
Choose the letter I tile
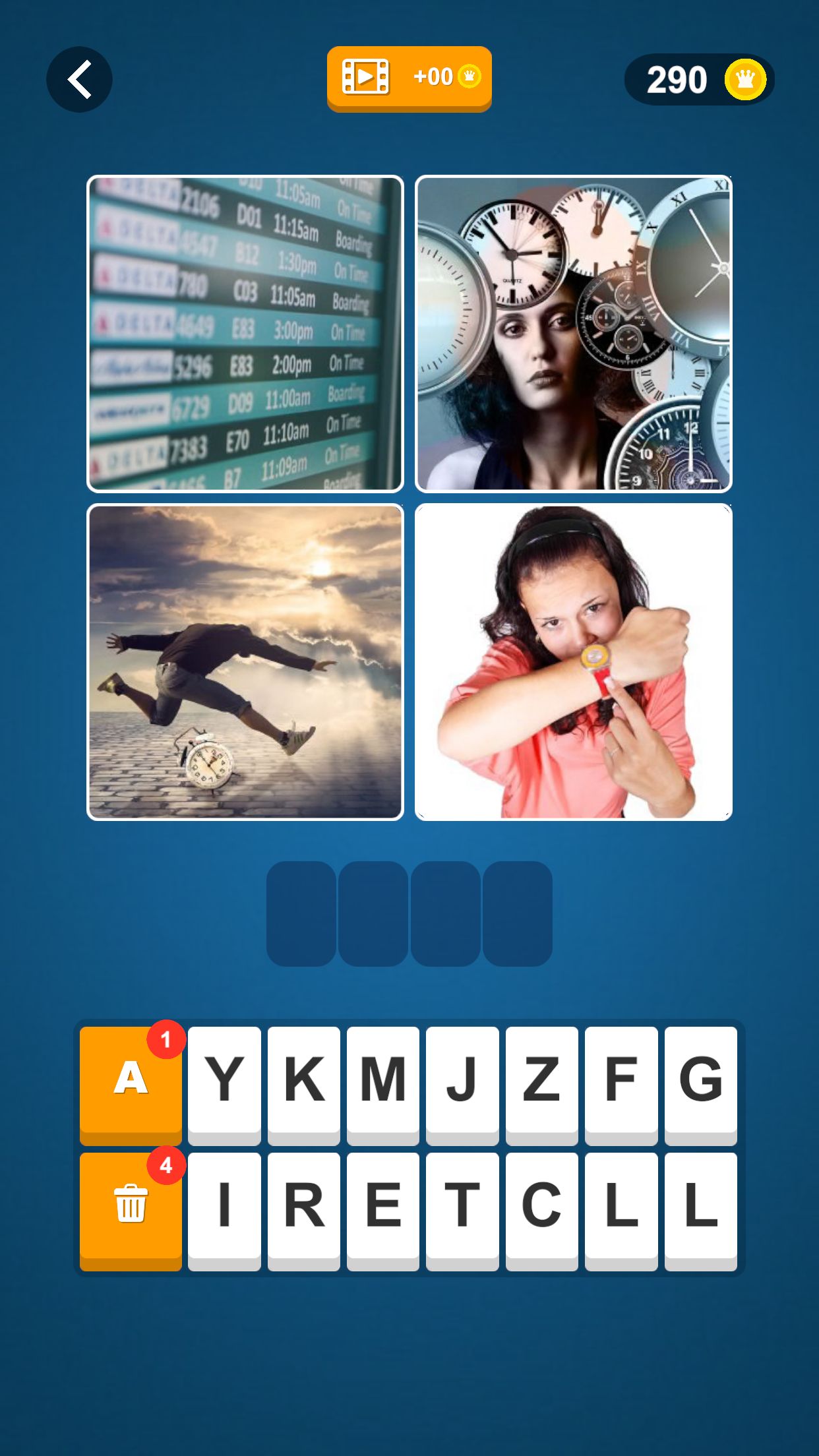(224, 1207)
